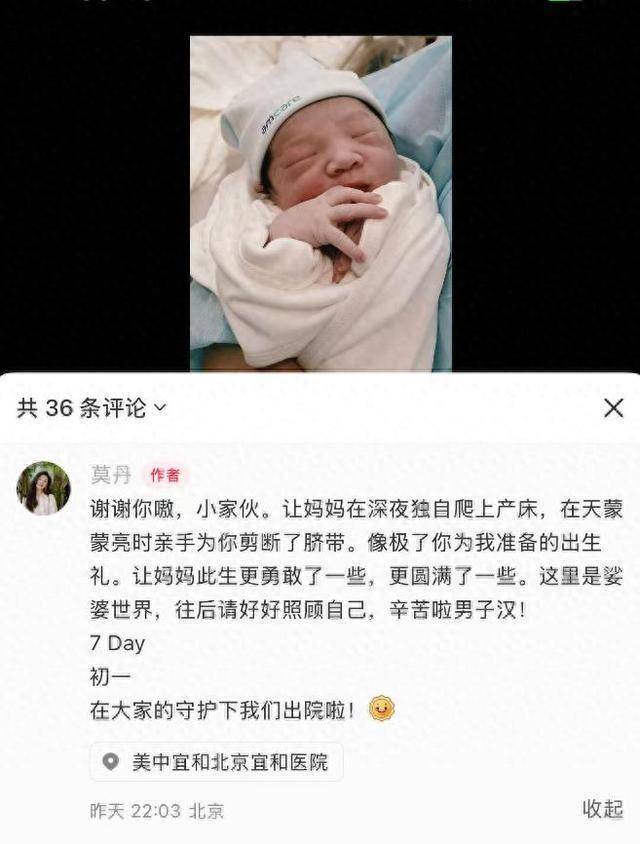Open location 美中宜和北京宜和医院

217,762
